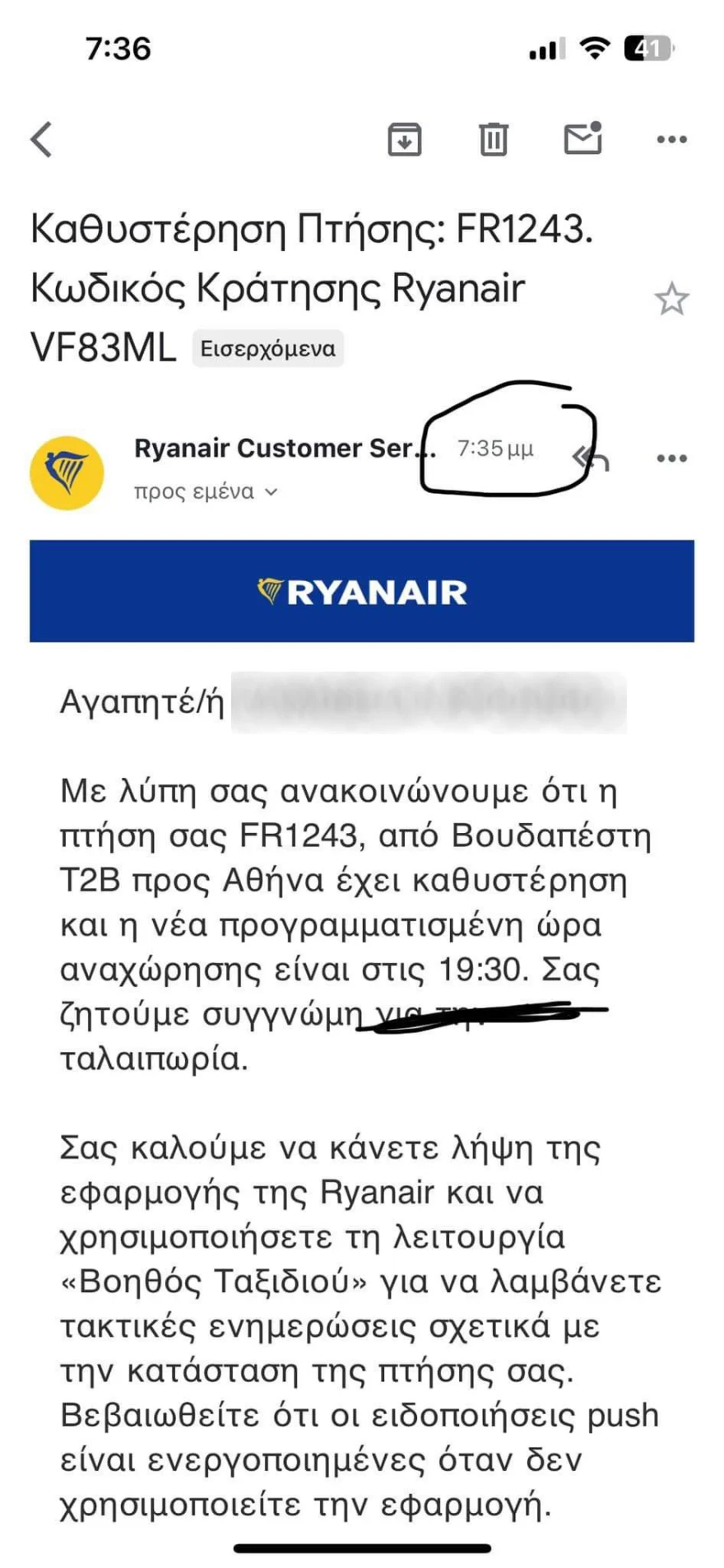Screen dimensions: 724x1568
Task: Archive this email
Action: coord(404,139)
